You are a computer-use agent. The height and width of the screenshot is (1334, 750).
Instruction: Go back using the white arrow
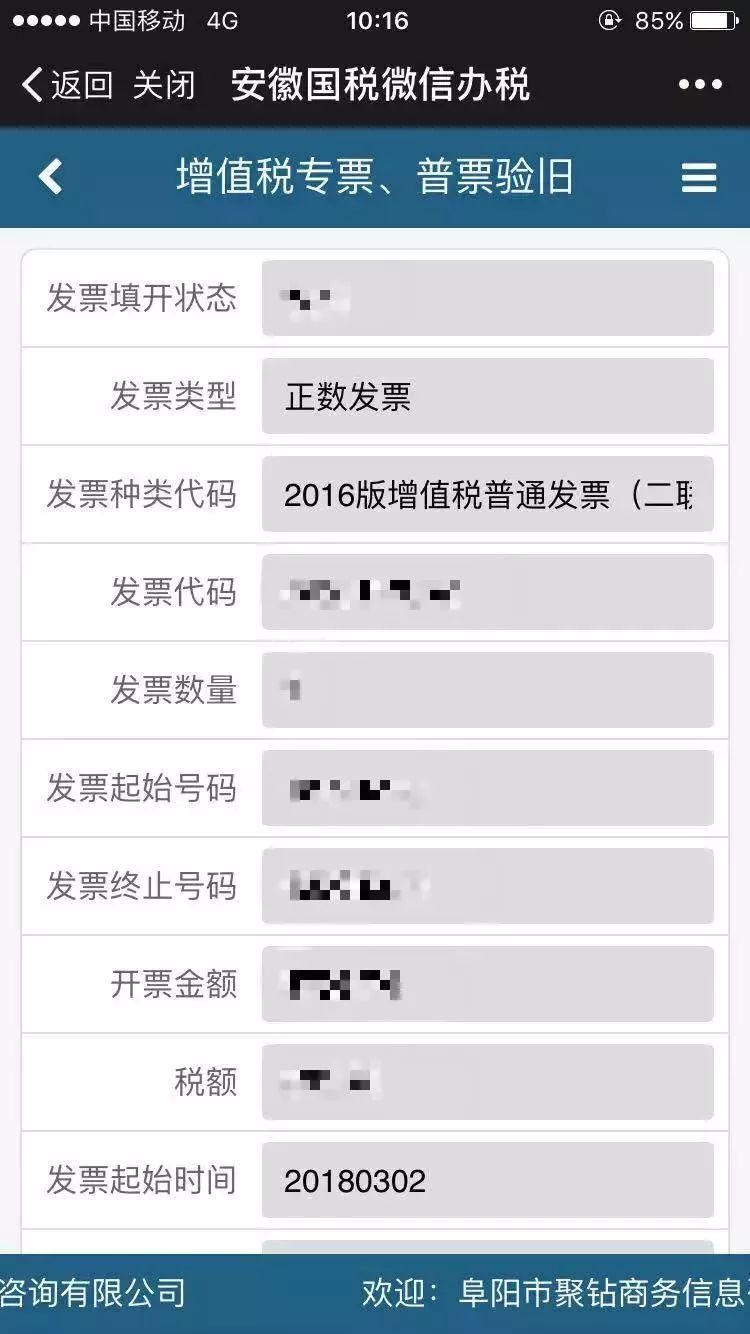tap(50, 177)
